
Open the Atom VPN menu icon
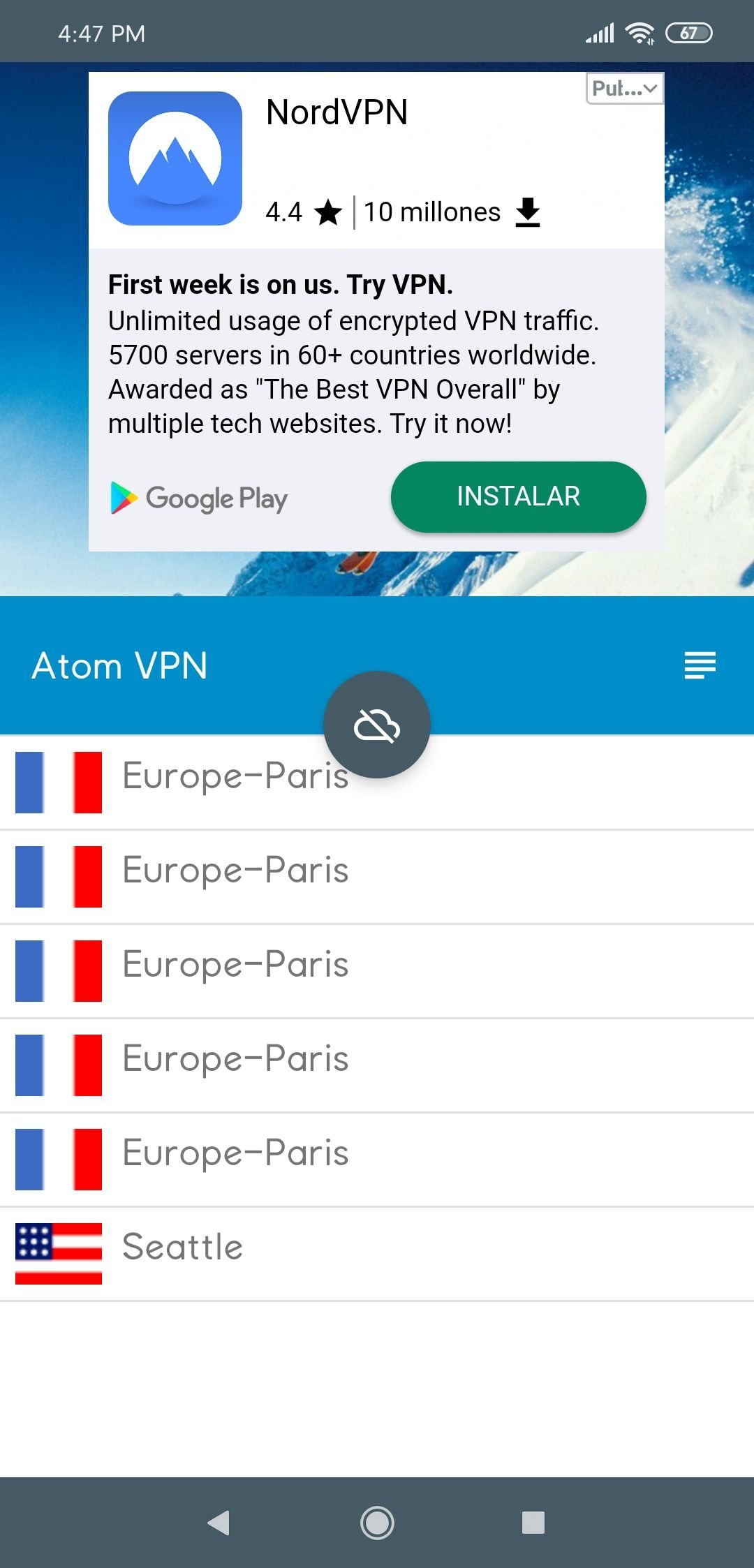[700, 665]
